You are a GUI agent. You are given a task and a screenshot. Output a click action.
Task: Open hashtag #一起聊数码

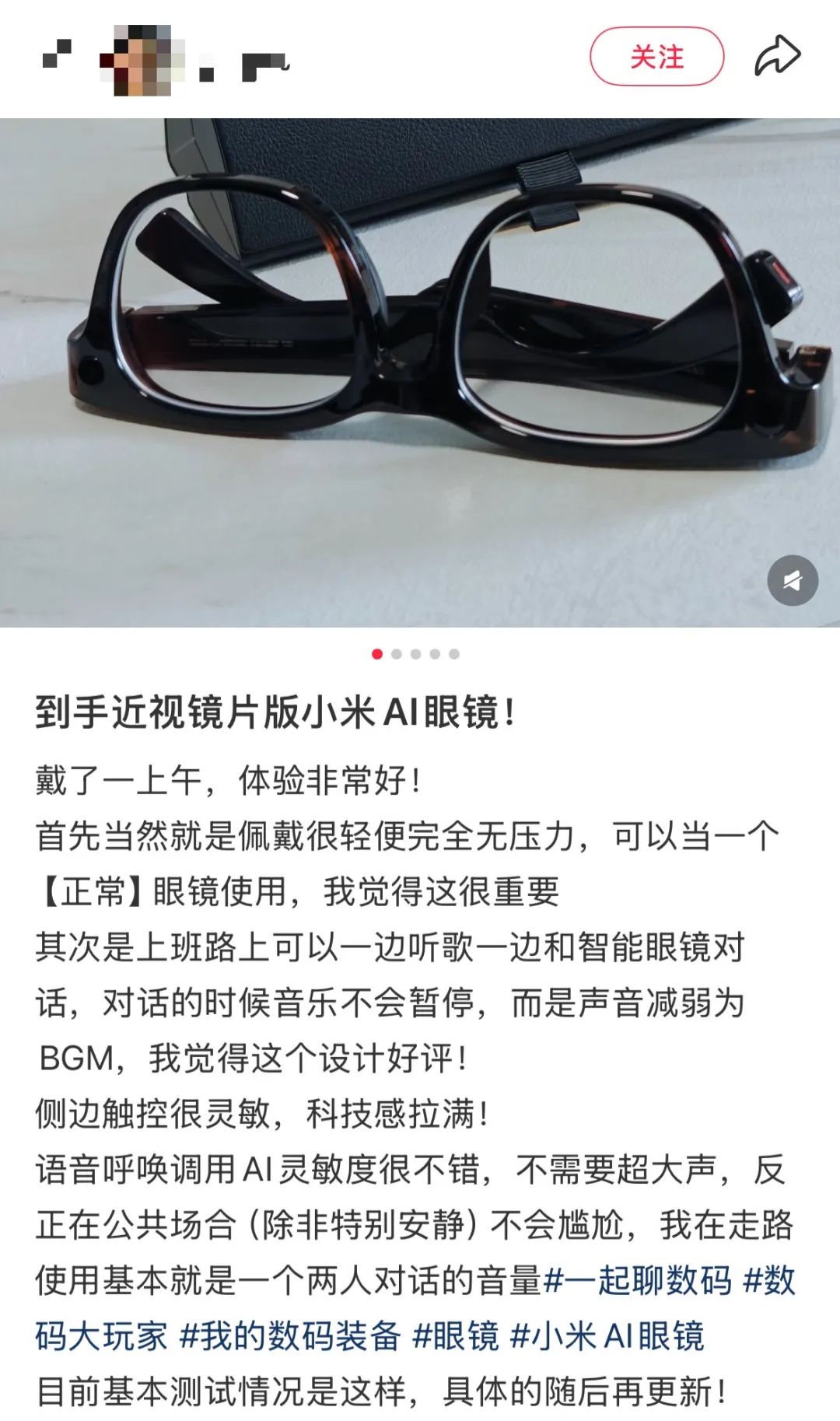pos(638,1279)
